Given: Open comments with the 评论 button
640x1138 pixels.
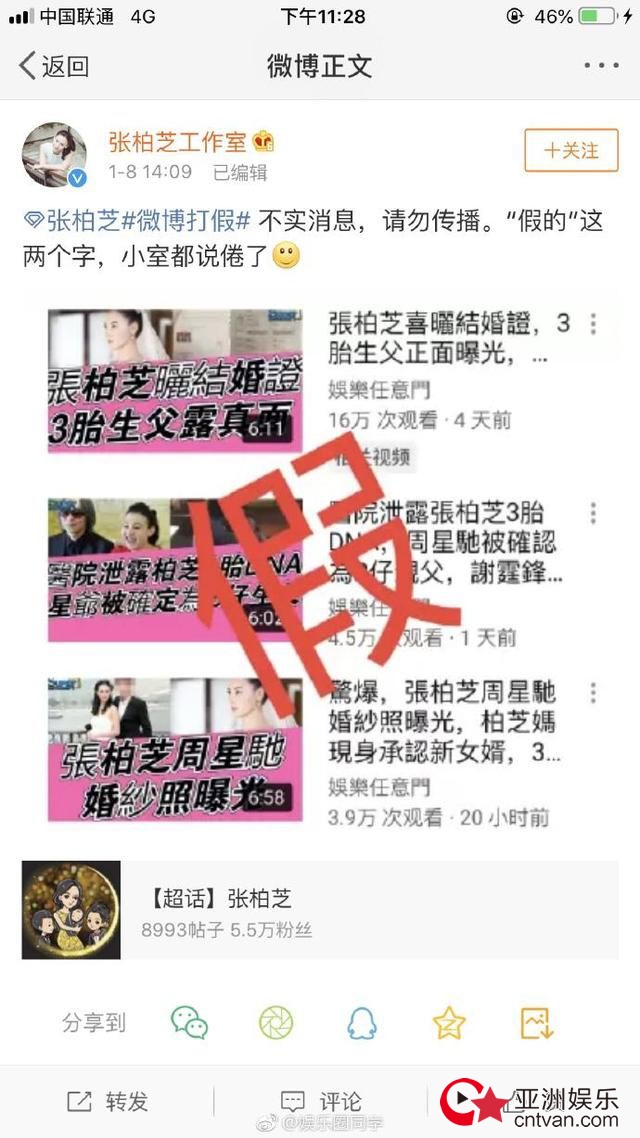Looking at the screenshot, I should pyautogui.click(x=320, y=1101).
